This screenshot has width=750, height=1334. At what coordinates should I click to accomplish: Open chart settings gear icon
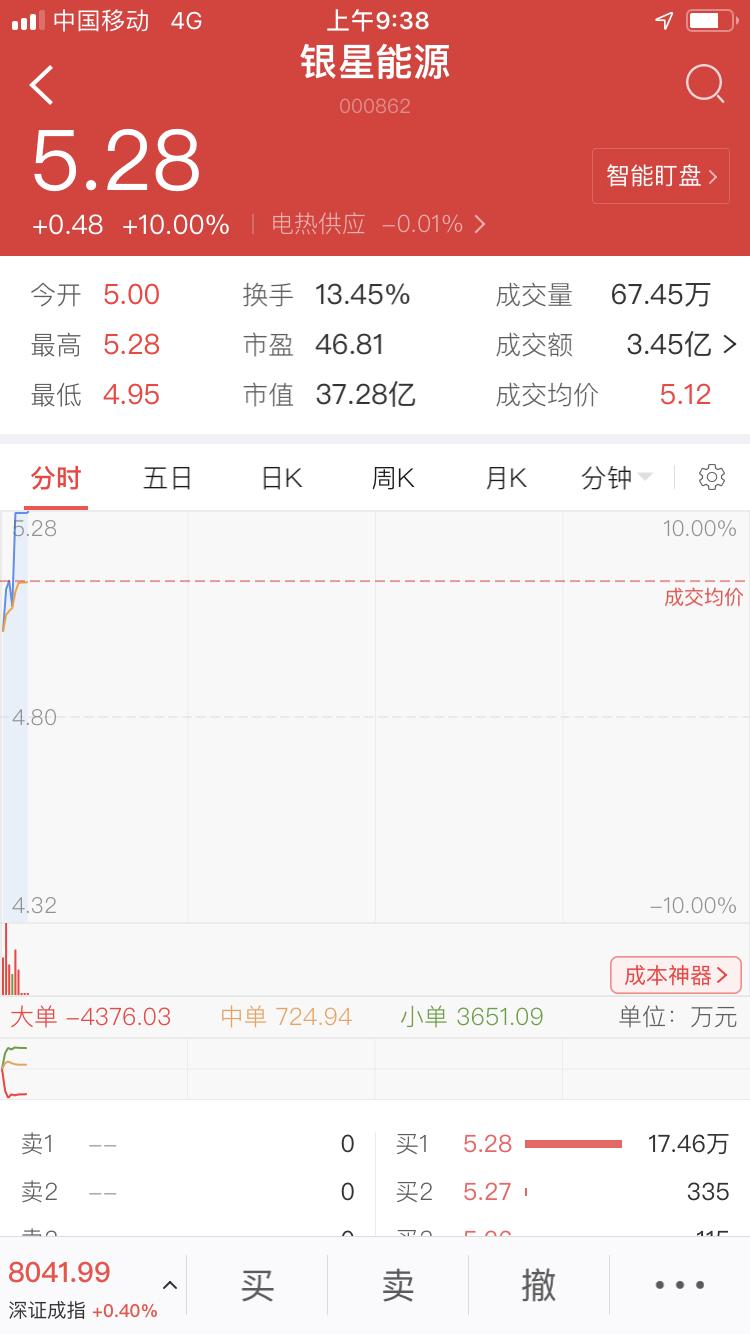[x=712, y=477]
